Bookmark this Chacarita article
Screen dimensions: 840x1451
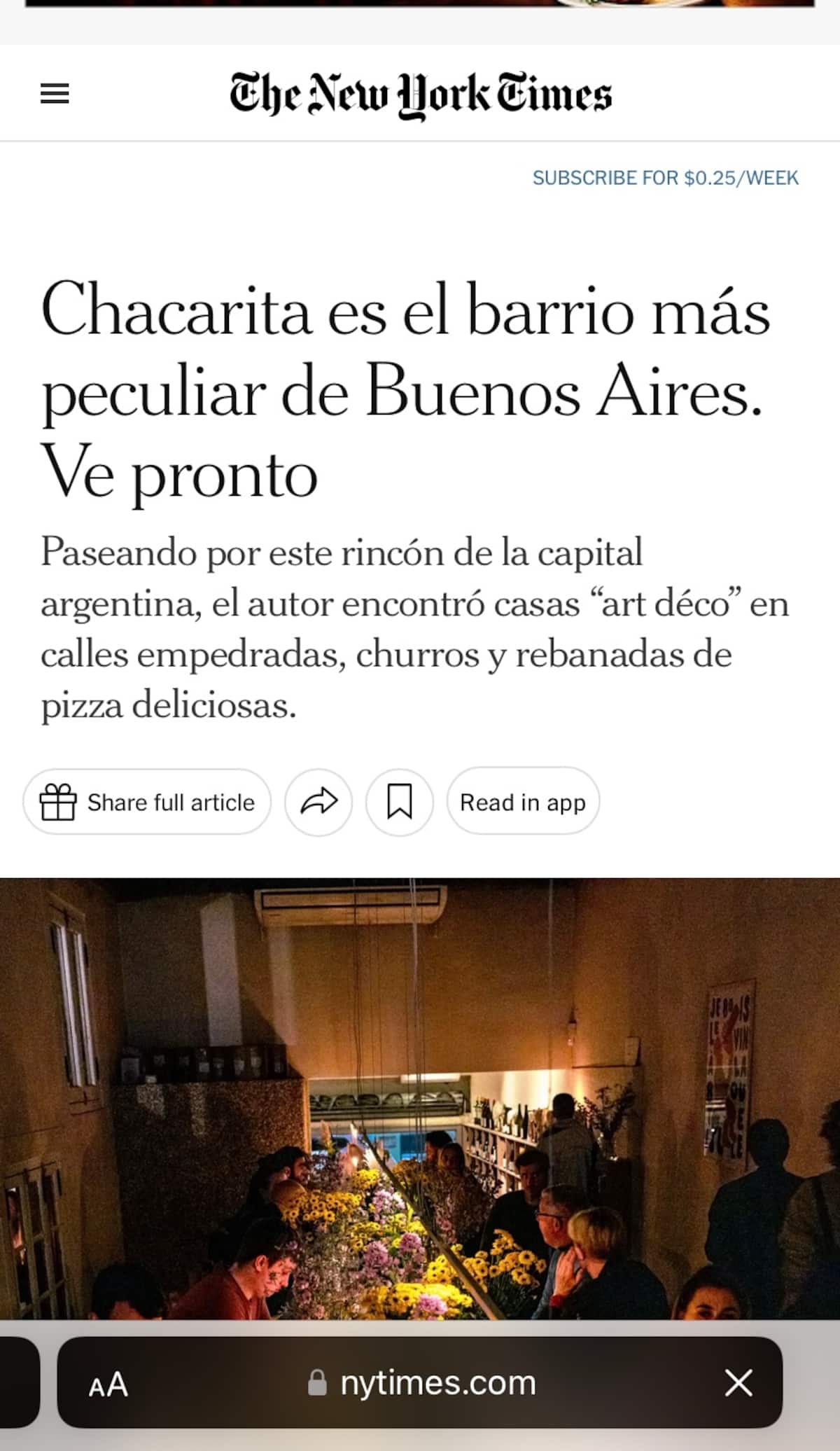tap(400, 802)
